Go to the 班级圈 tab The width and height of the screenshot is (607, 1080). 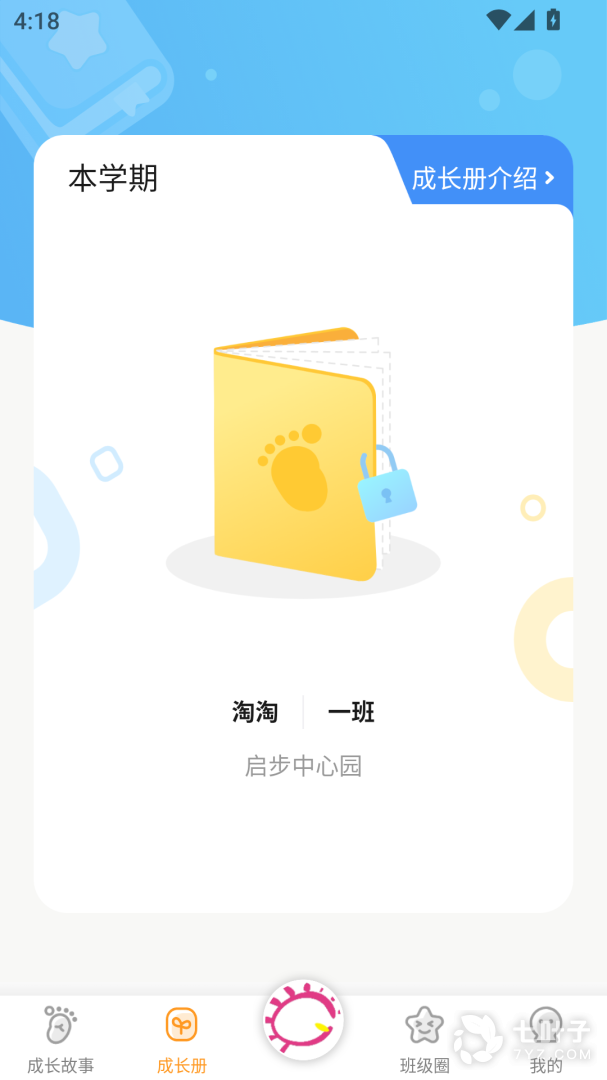click(x=424, y=1040)
